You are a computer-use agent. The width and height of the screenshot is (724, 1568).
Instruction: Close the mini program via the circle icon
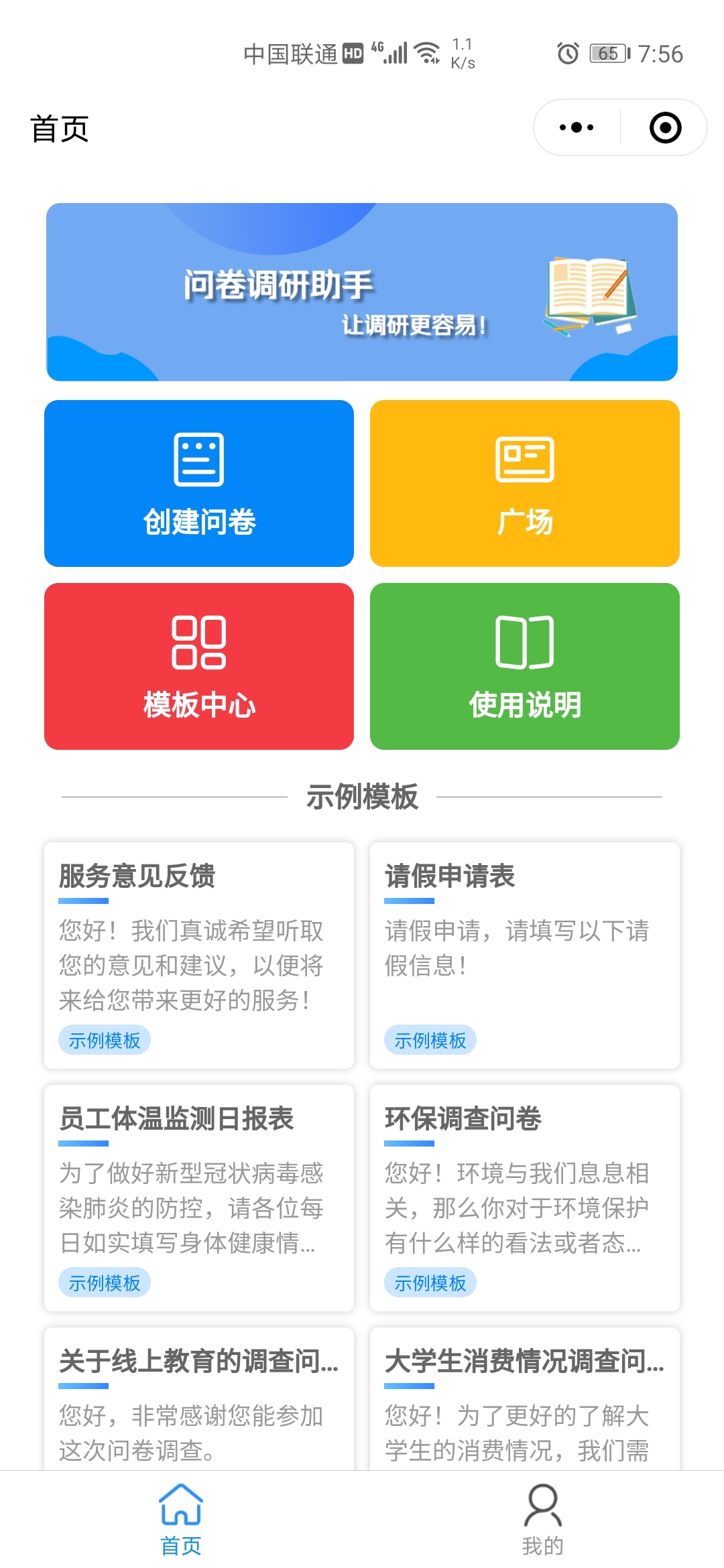click(x=665, y=127)
